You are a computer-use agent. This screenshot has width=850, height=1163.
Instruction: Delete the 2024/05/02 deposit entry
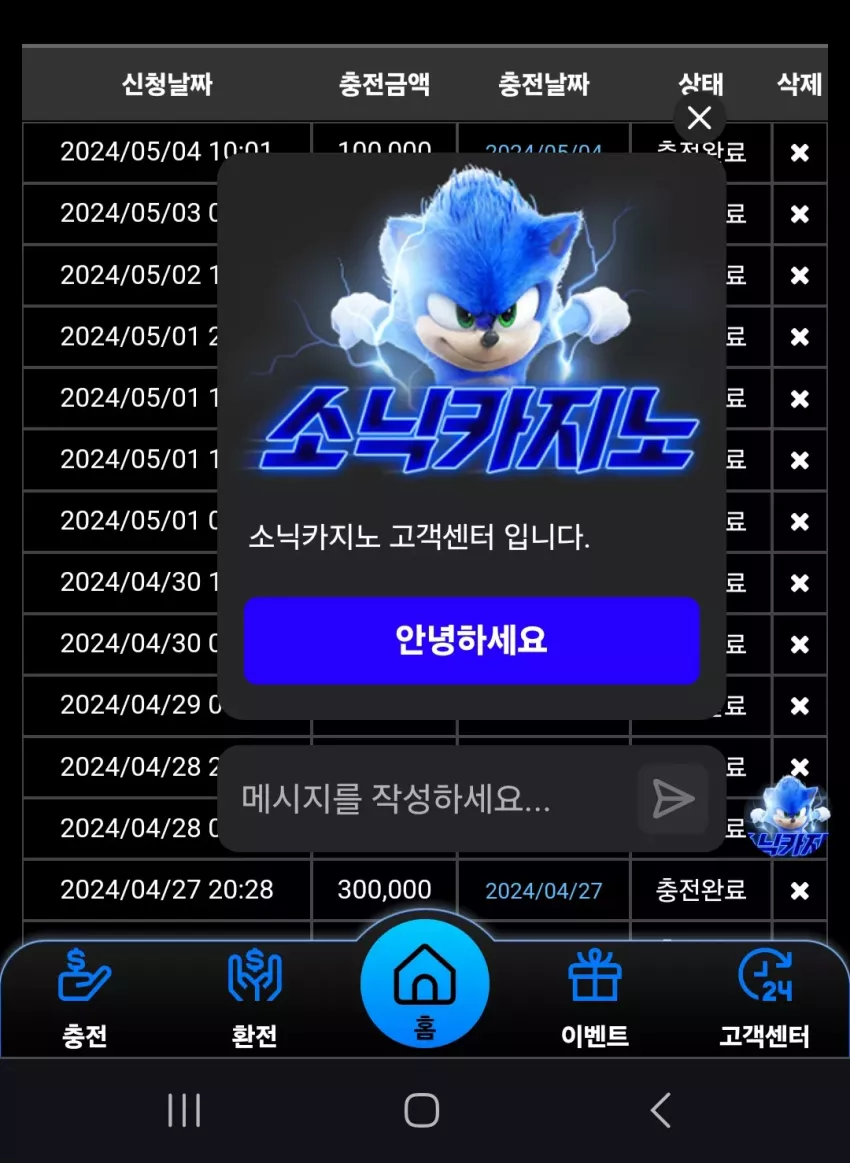click(800, 276)
